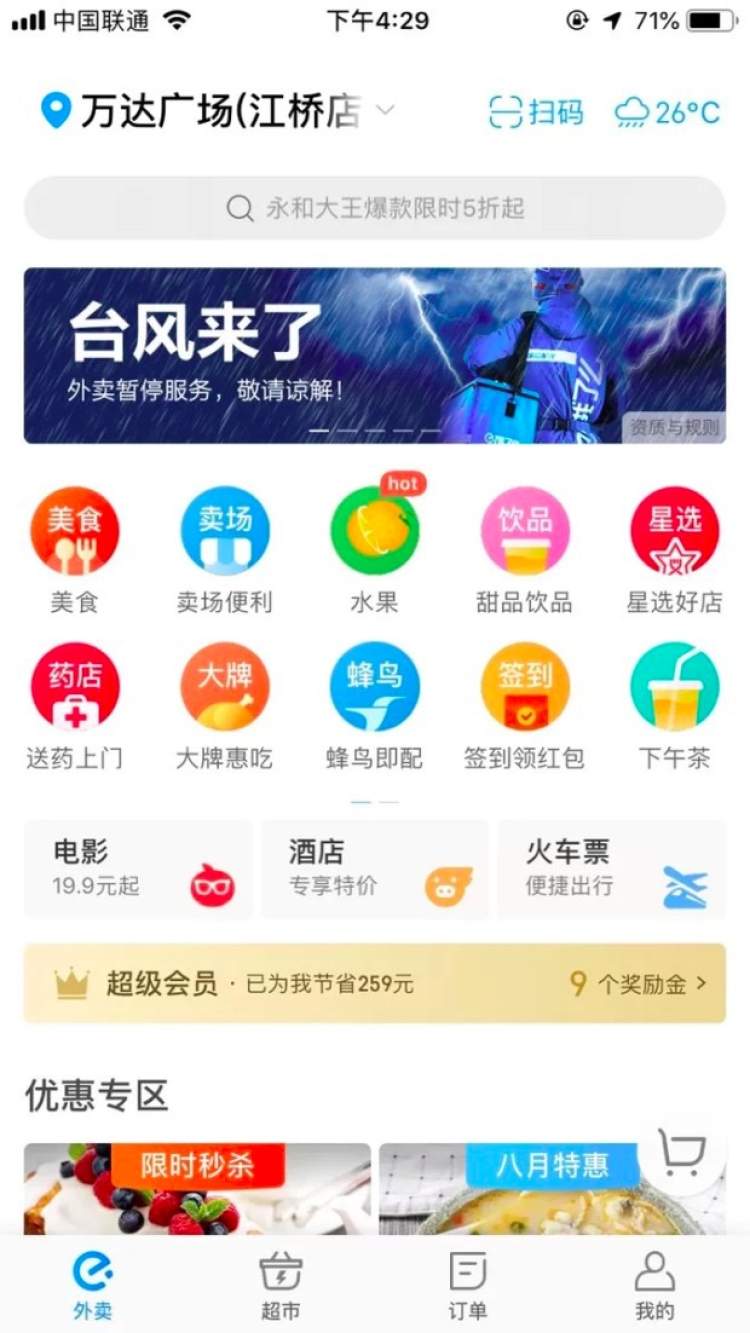
Task: Open the 酒店 专享特价 card
Action: pos(375,869)
